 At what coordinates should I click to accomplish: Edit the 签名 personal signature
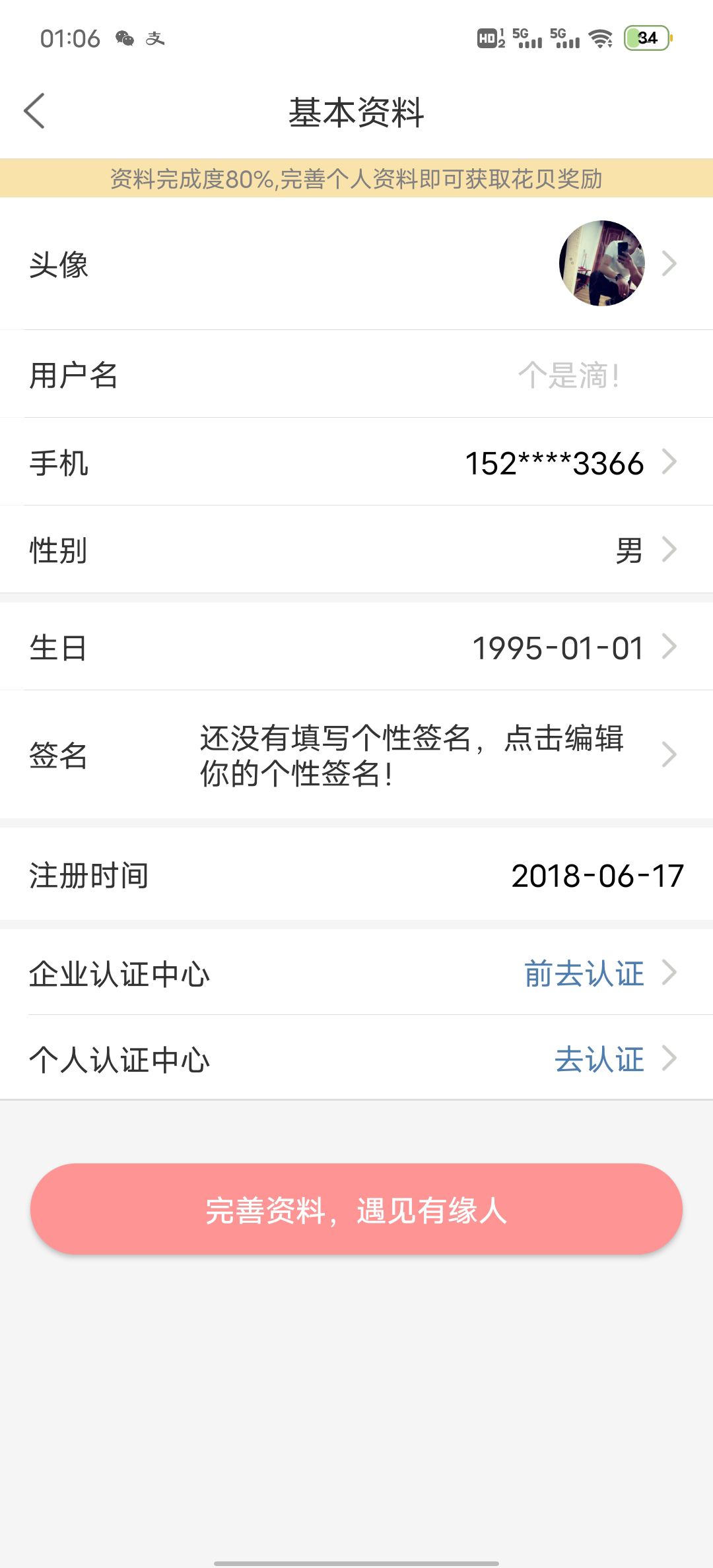point(356,755)
